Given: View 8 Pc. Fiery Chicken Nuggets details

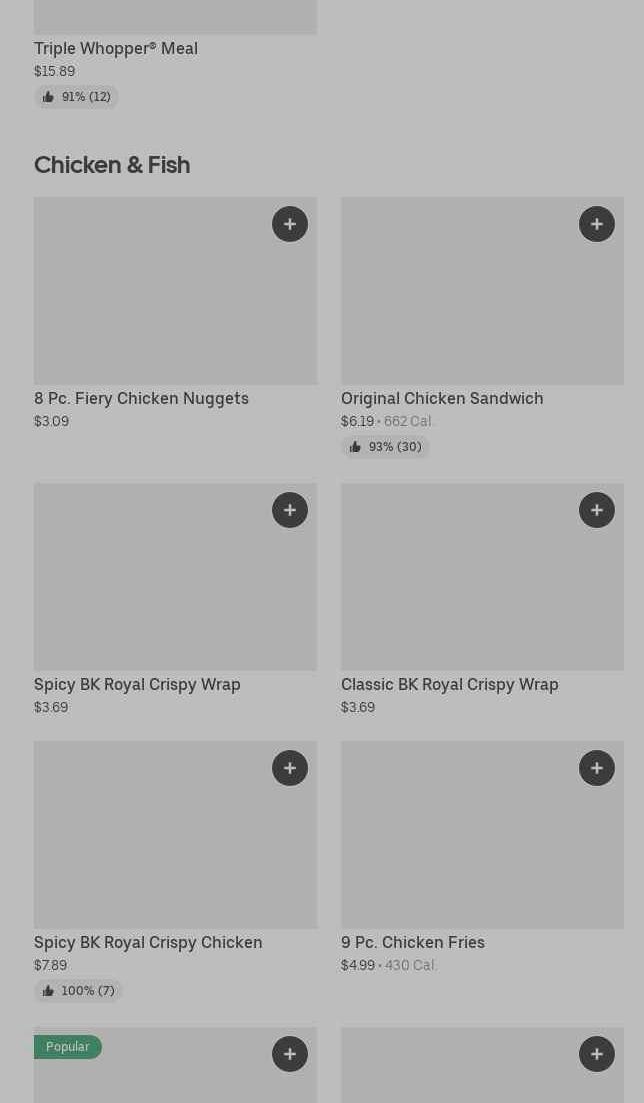Looking at the screenshot, I should coord(141,398).
